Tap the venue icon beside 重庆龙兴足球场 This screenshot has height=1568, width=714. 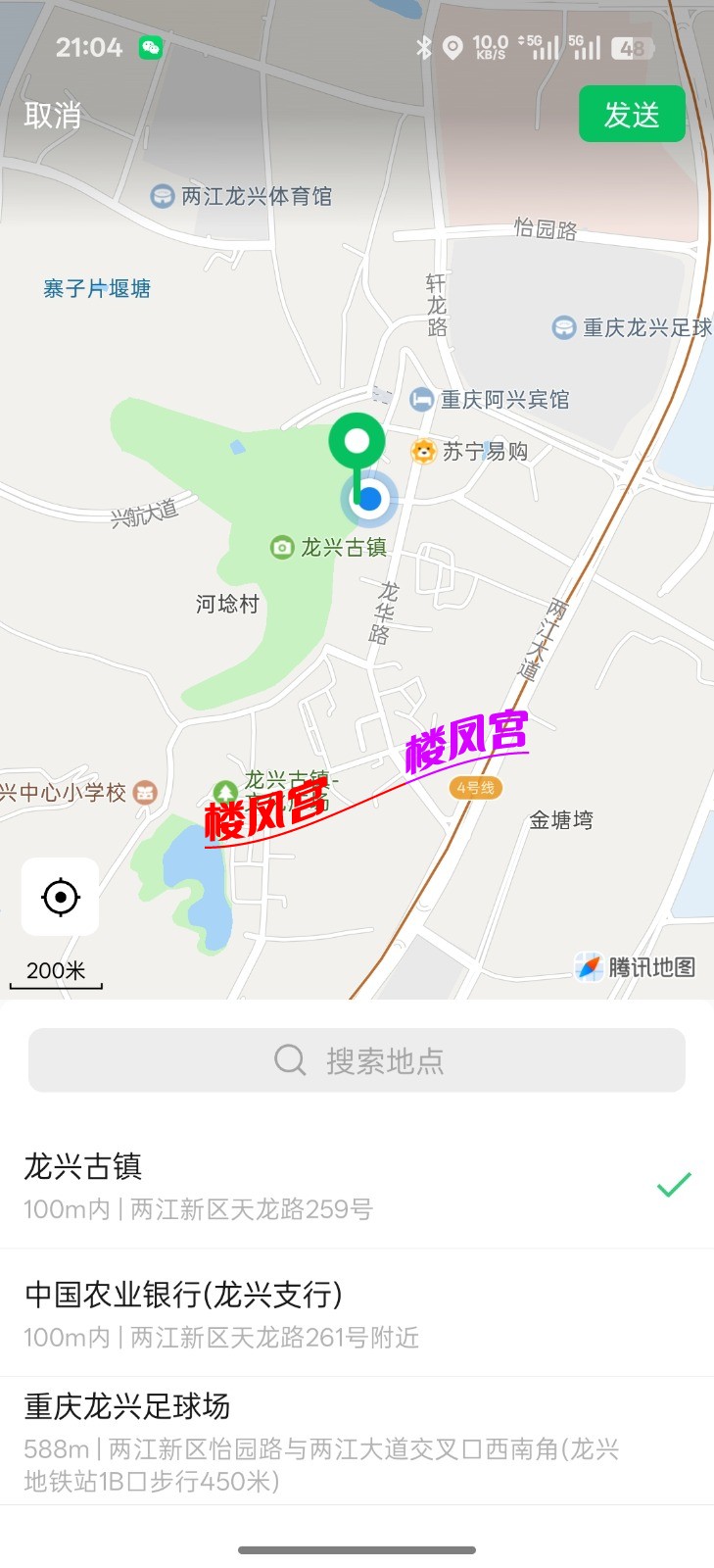tap(563, 327)
